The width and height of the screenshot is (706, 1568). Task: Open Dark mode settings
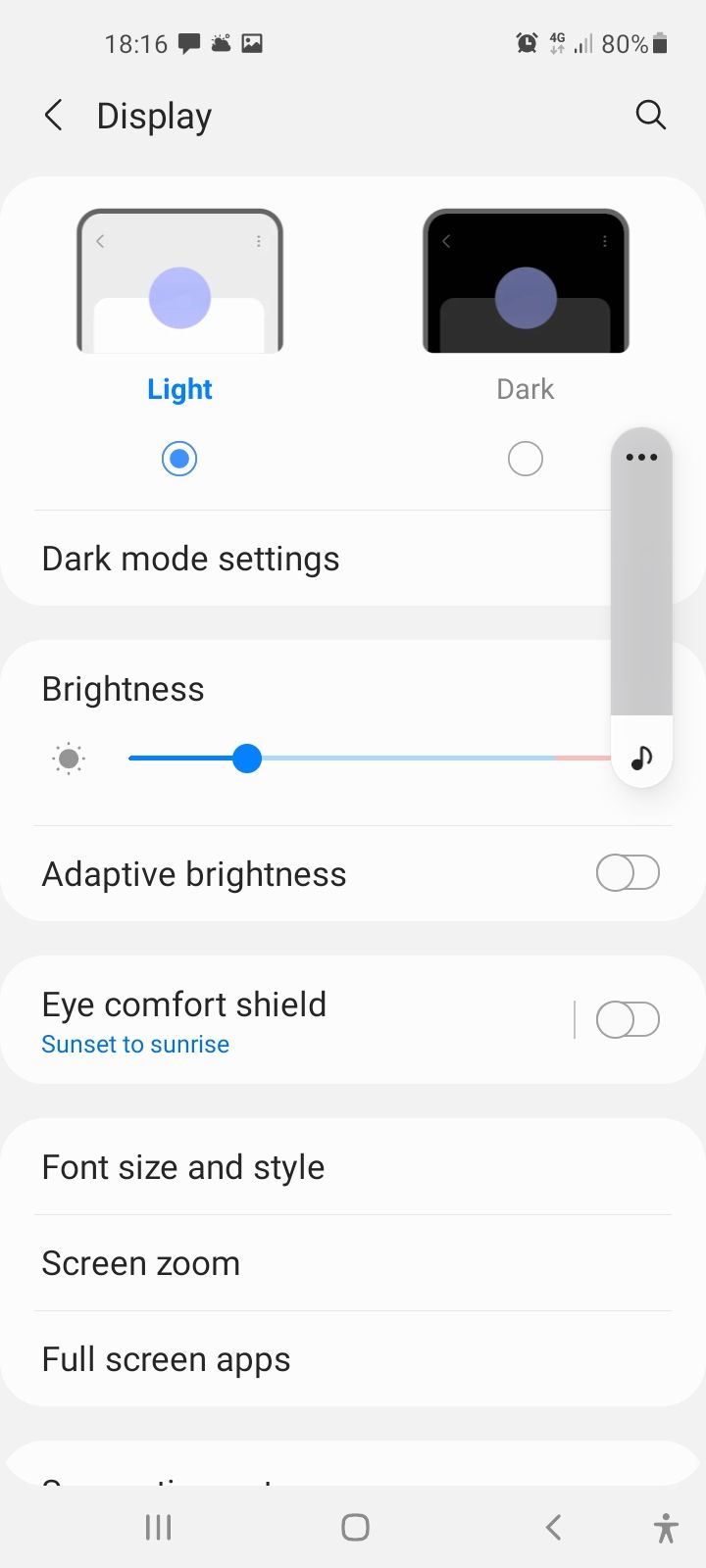(x=190, y=558)
